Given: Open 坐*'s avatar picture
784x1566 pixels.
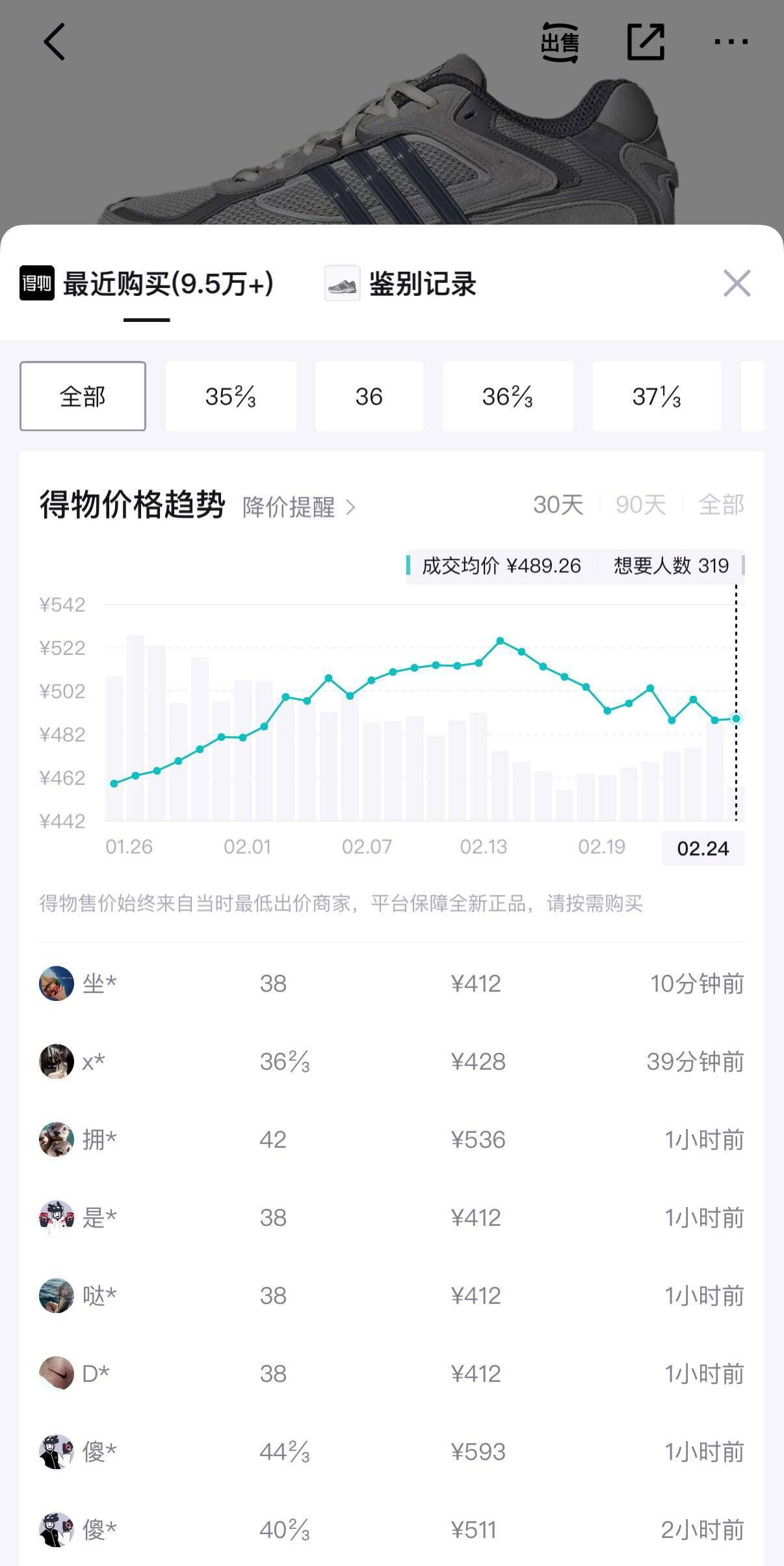Looking at the screenshot, I should coord(57,984).
